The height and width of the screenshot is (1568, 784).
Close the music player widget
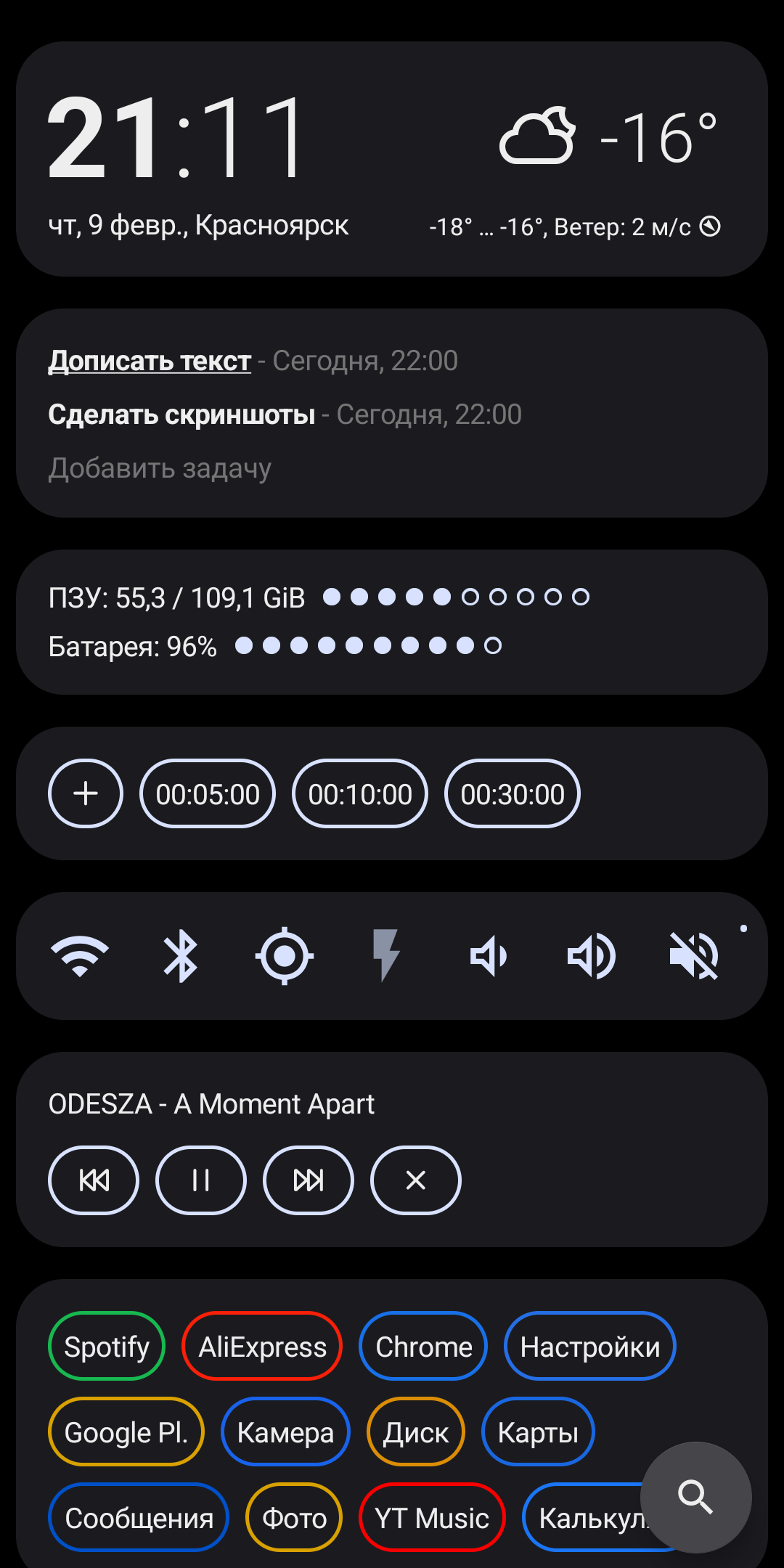click(x=416, y=1180)
